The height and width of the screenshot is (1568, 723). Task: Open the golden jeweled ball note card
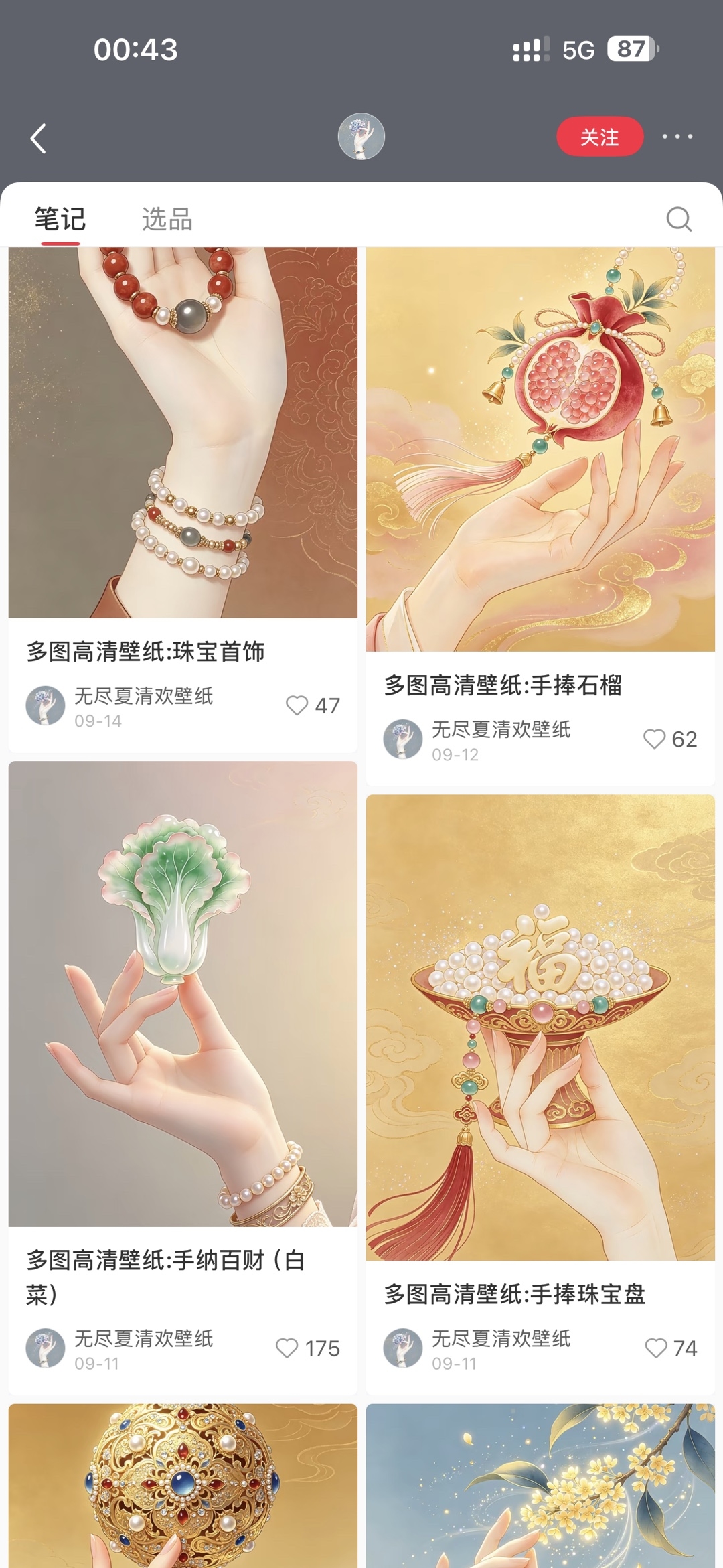click(x=183, y=1486)
